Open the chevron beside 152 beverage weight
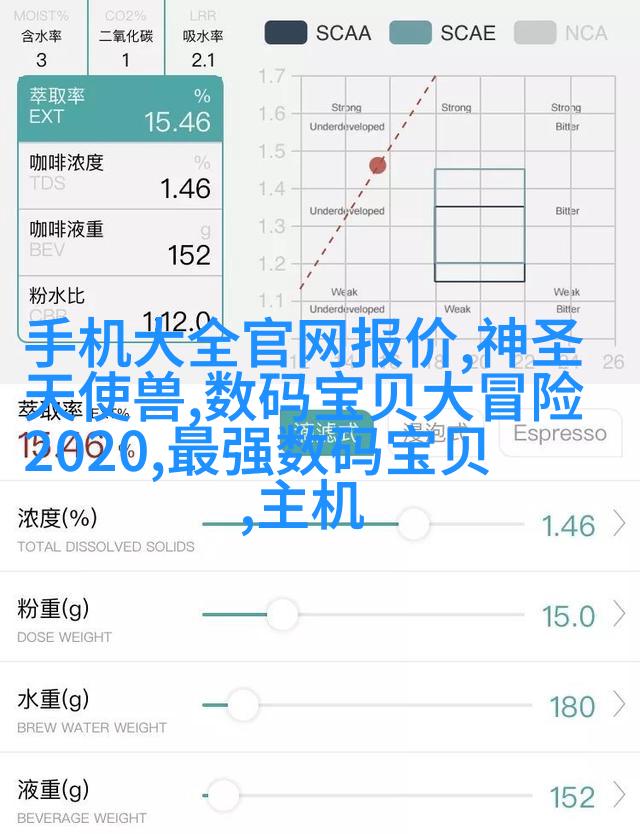The height and width of the screenshot is (834, 640). (621, 797)
